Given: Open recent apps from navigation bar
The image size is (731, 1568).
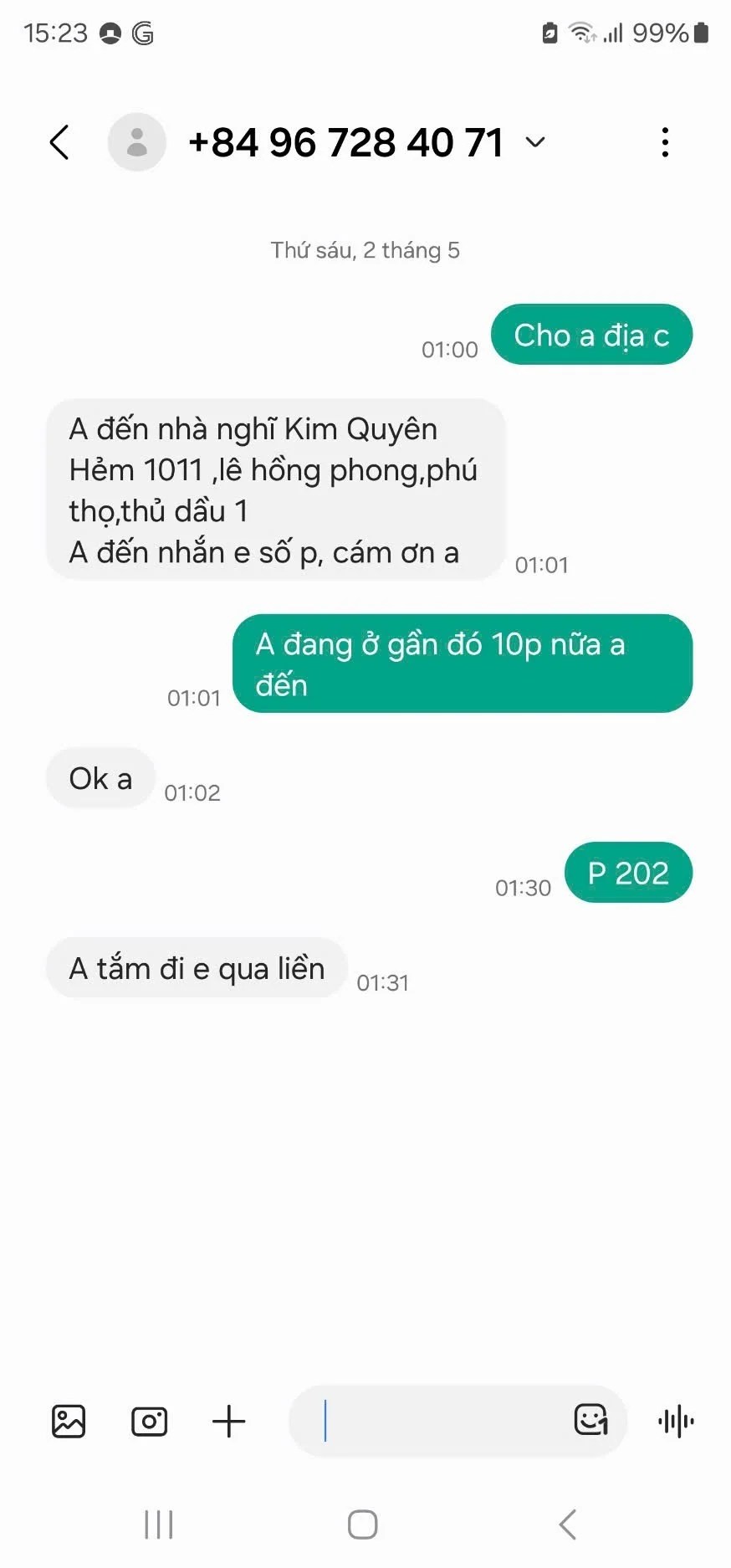Looking at the screenshot, I should pos(159,1524).
